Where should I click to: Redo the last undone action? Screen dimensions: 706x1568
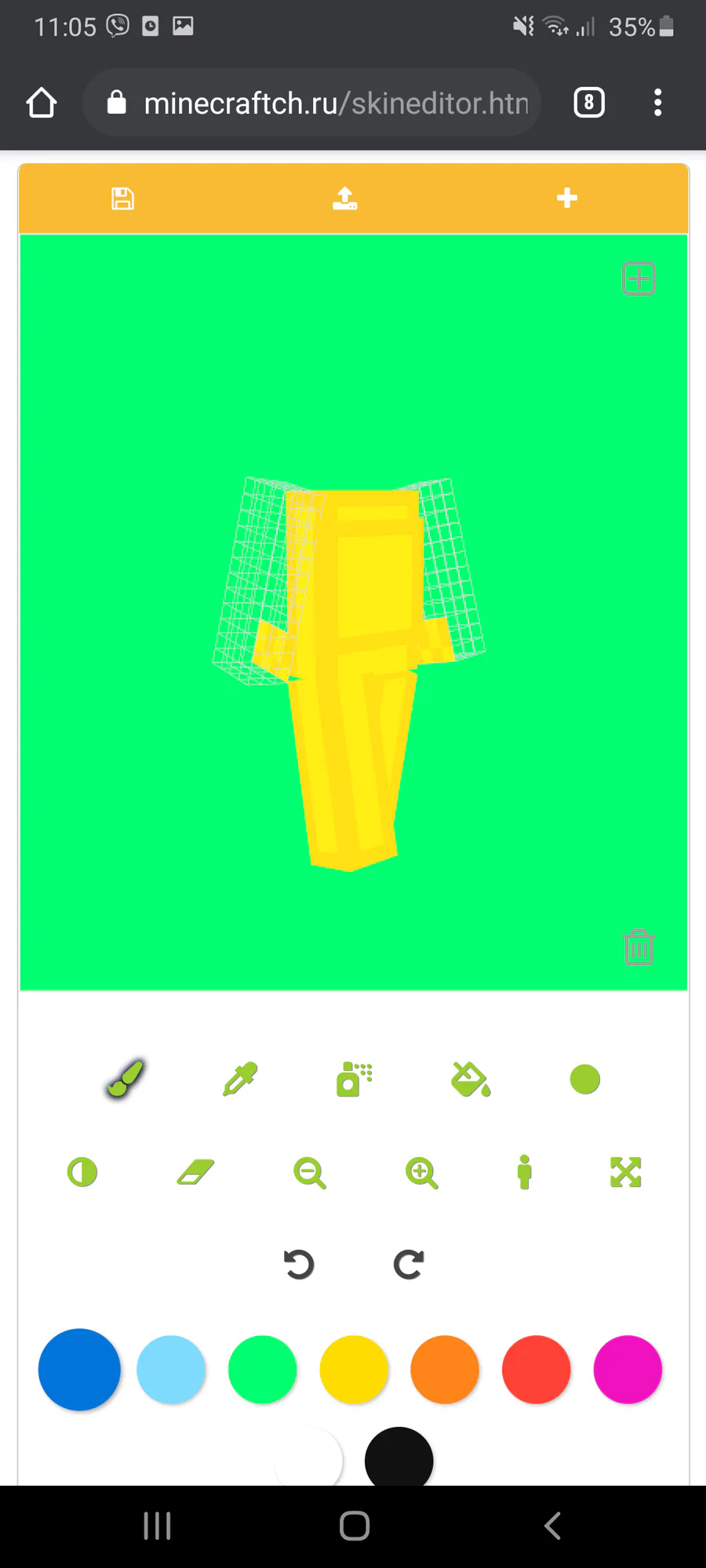click(409, 1264)
